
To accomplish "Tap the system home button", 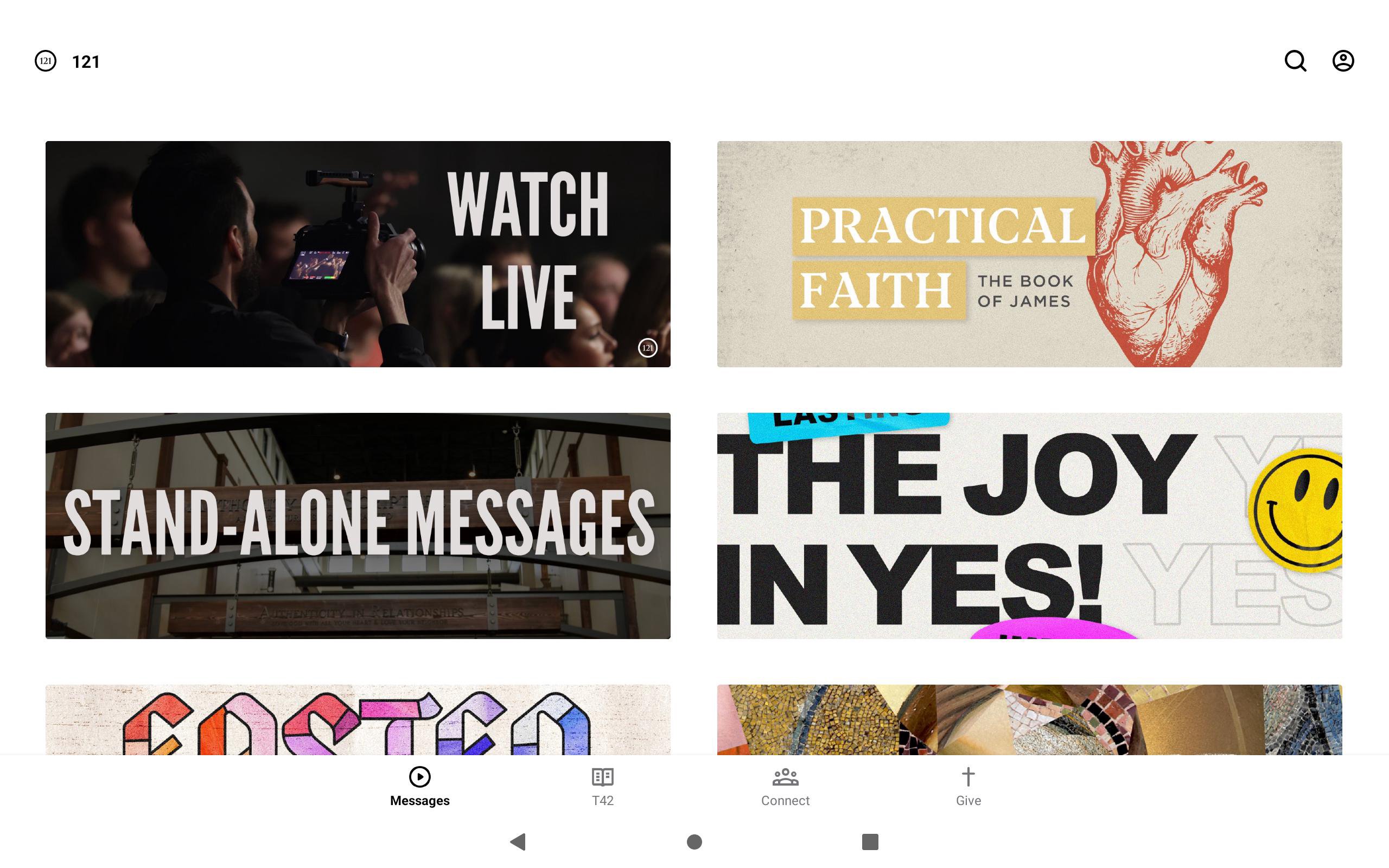I will click(694, 841).
